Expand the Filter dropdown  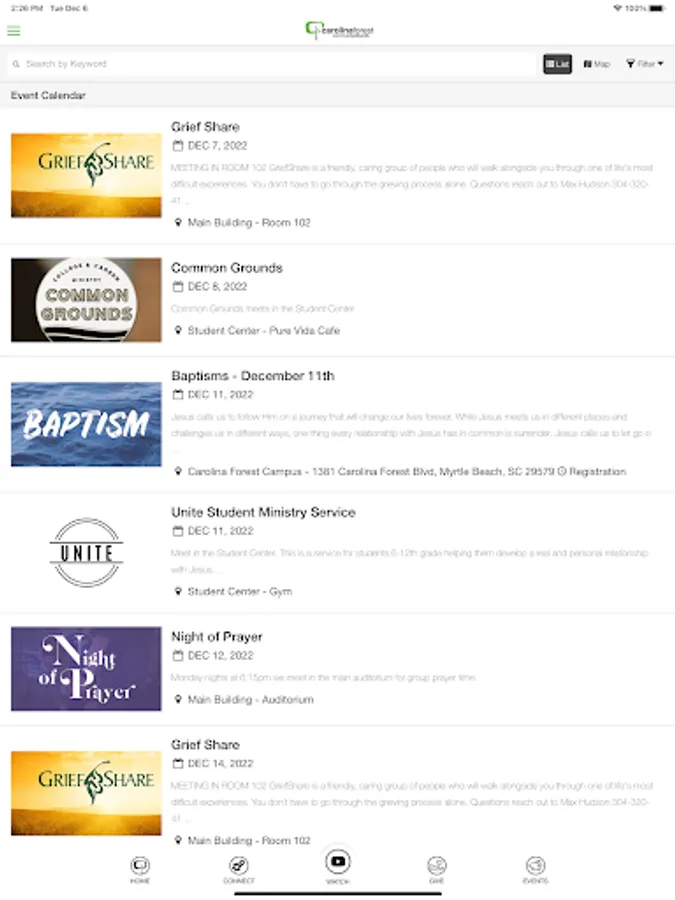pos(645,64)
